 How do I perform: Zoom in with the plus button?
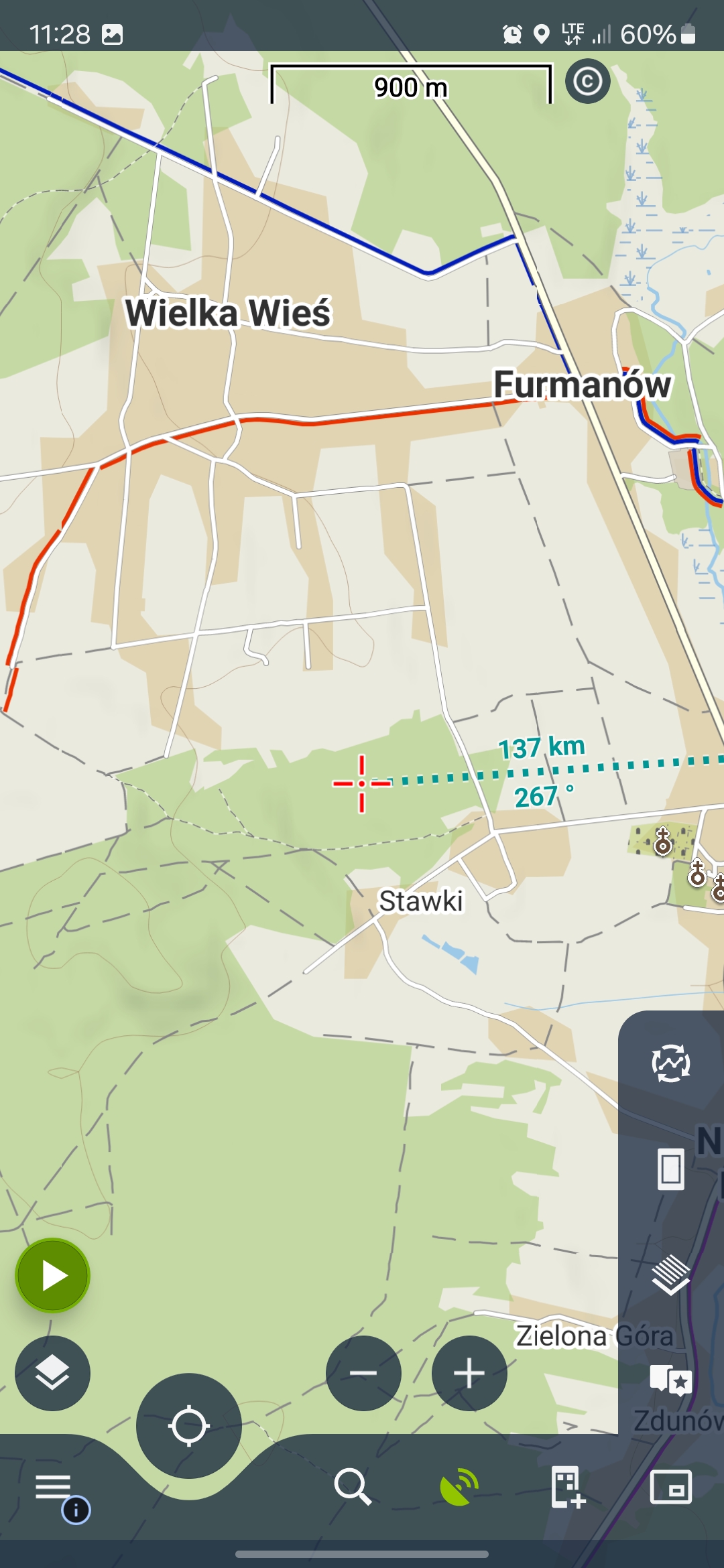(x=469, y=1373)
